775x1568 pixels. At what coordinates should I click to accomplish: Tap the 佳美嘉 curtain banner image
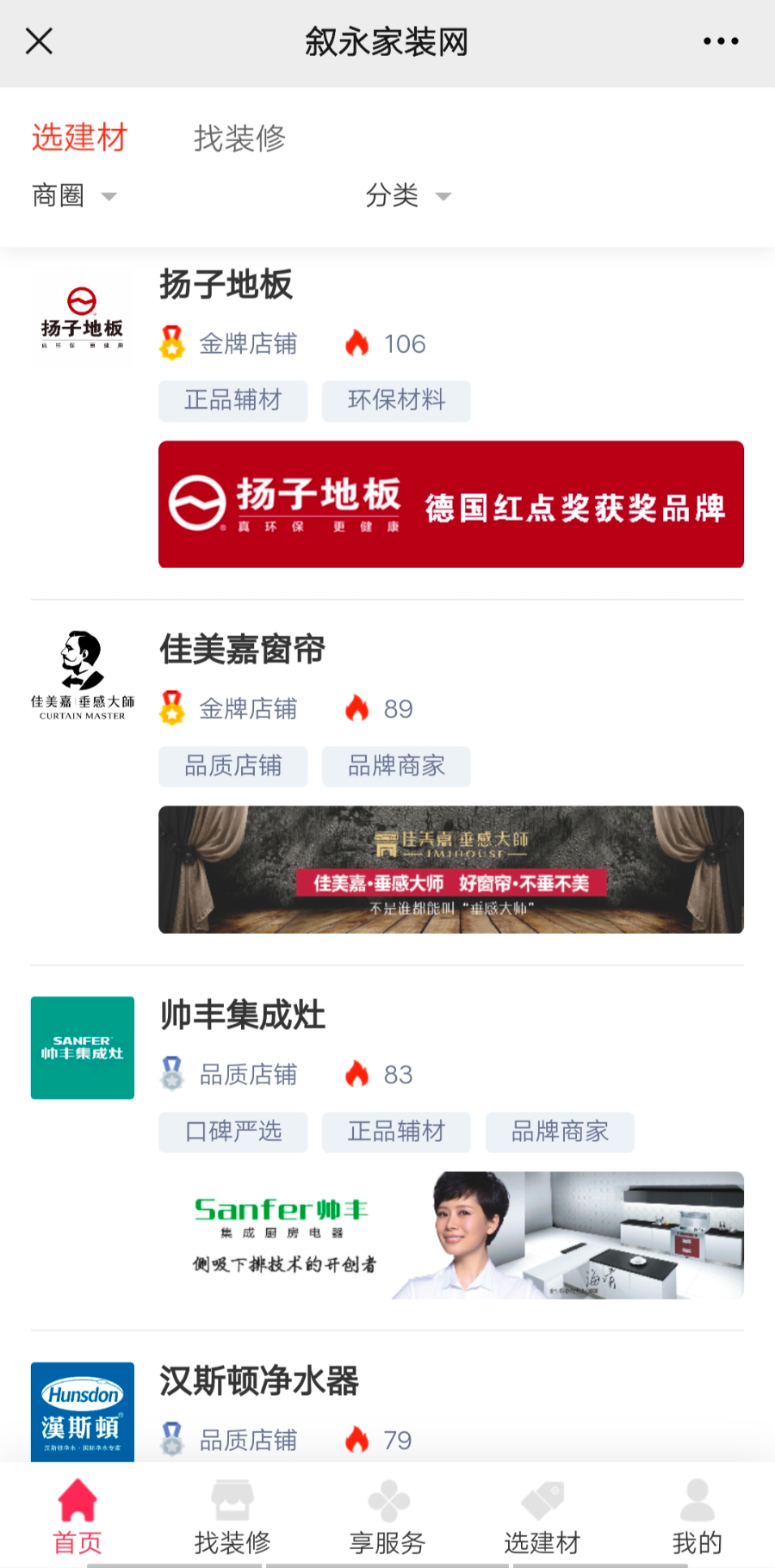tap(450, 869)
